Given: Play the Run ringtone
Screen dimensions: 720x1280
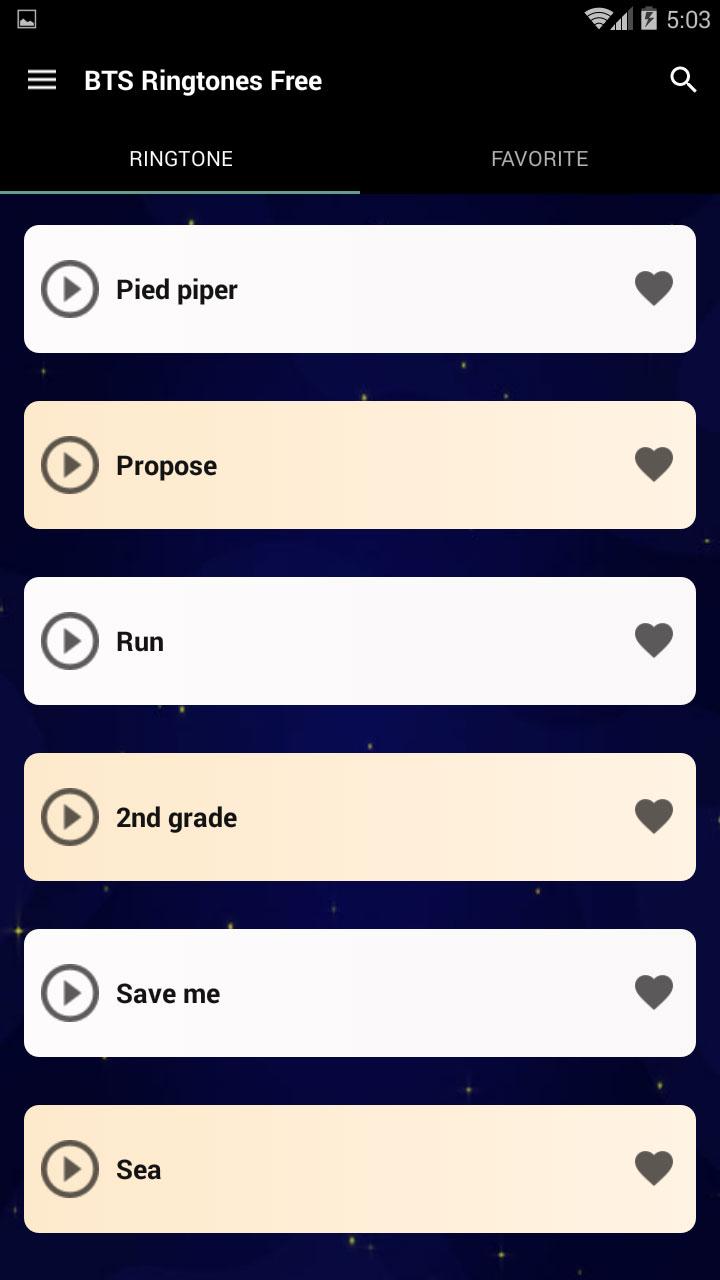Looking at the screenshot, I should tap(70, 641).
